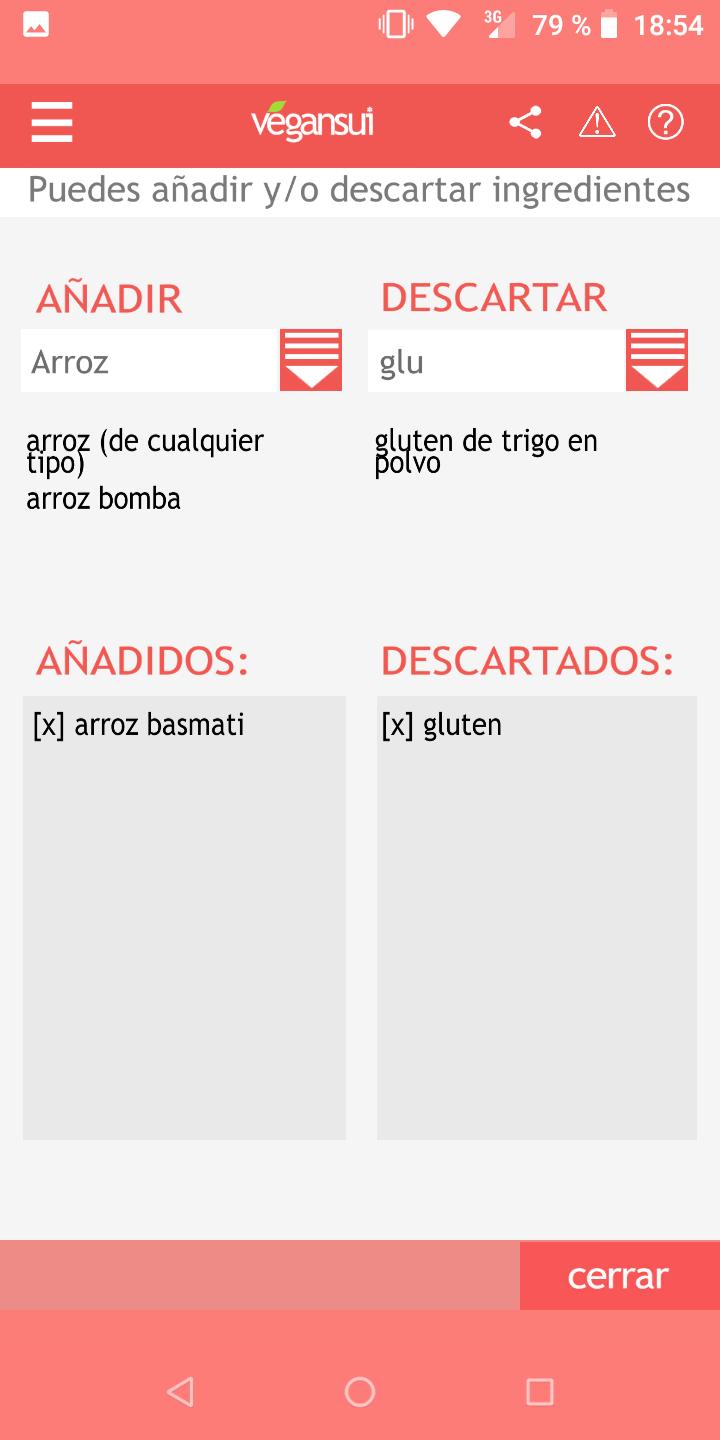Expand the Descartar dropdown arrow

click(657, 360)
